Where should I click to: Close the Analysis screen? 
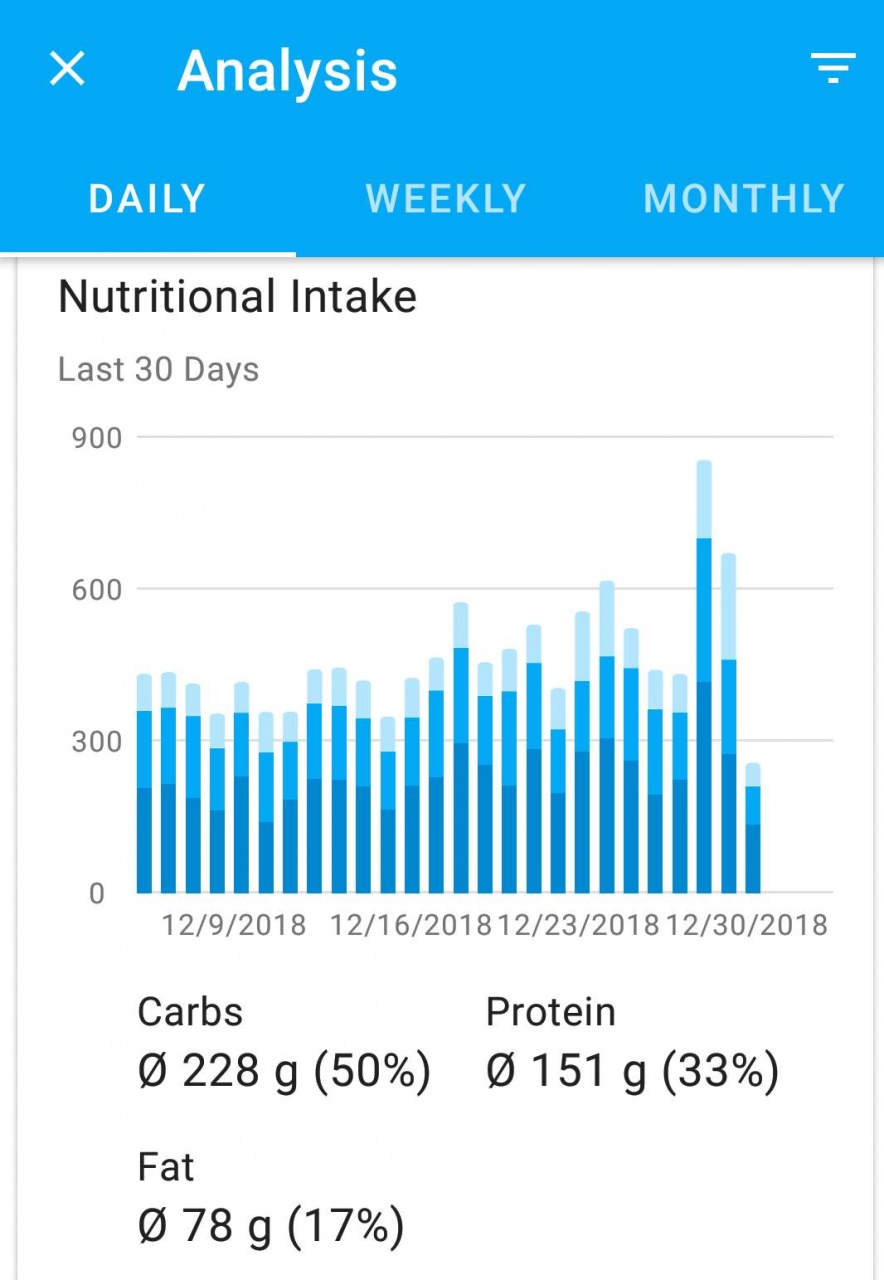pos(67,69)
